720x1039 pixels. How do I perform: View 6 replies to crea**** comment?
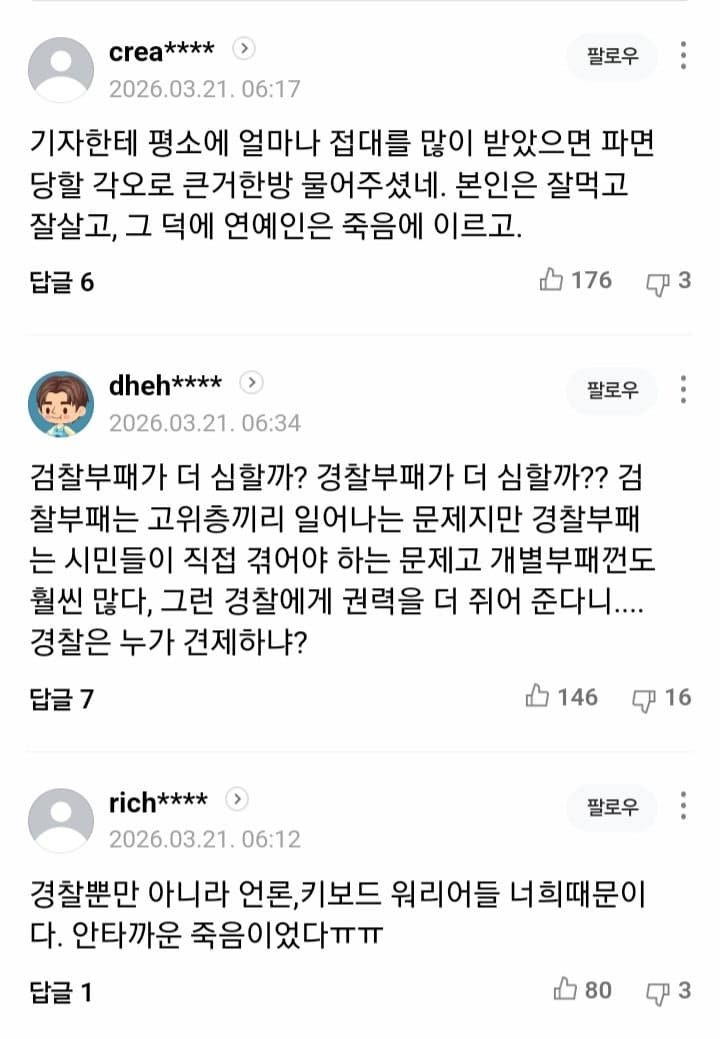(x=61, y=282)
